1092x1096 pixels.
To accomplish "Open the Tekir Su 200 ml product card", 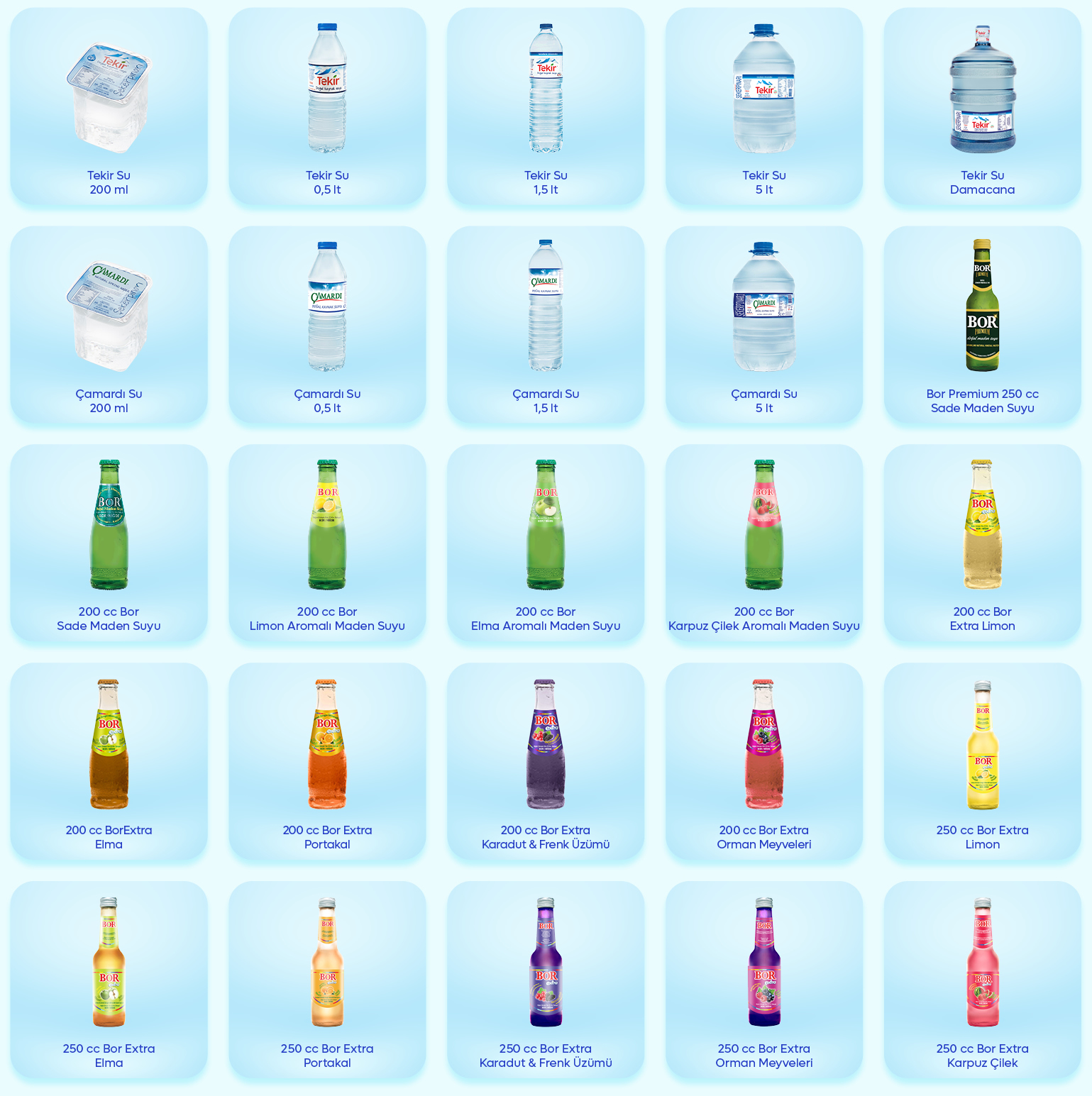I will tap(109, 106).
